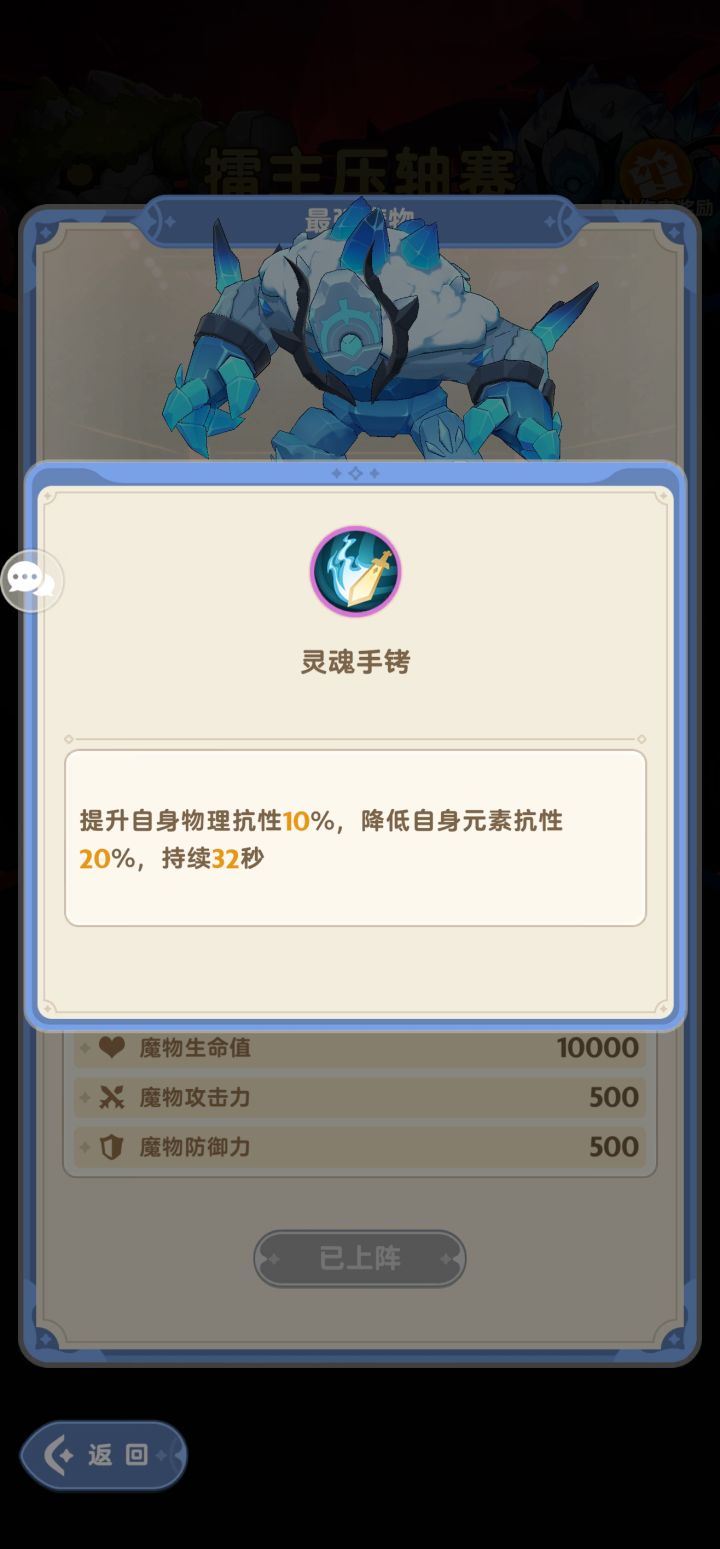Image resolution: width=720 pixels, height=1549 pixels.
Task: Click the crossed swords icon beside 魔物攻击力
Action: (112, 1097)
